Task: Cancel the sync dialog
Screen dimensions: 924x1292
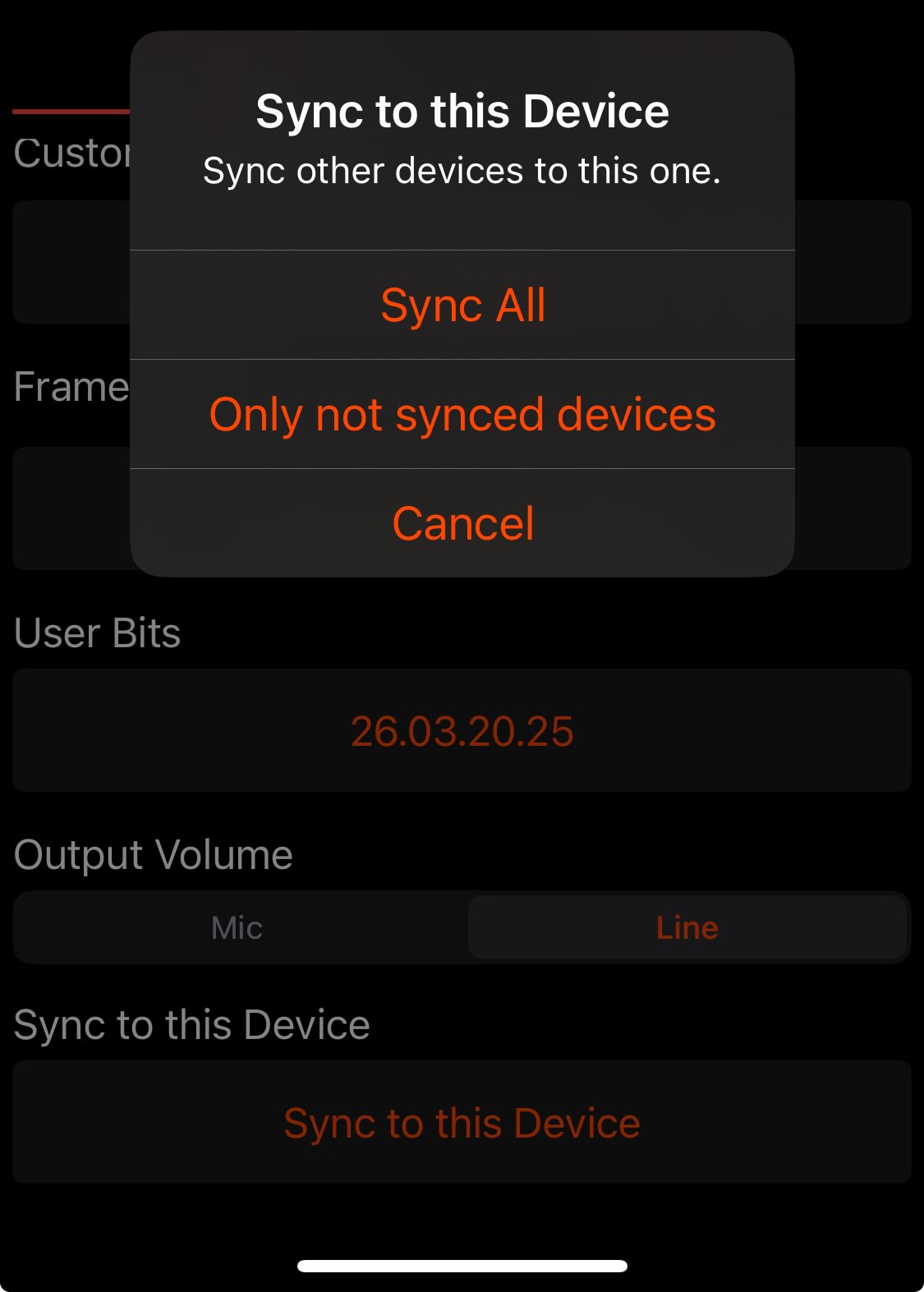Action: click(462, 523)
